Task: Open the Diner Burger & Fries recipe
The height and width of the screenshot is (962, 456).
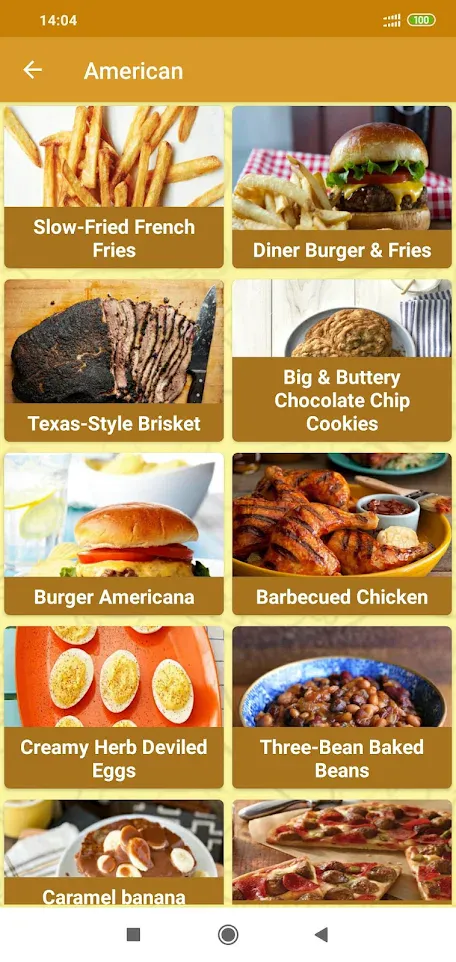Action: click(x=342, y=187)
